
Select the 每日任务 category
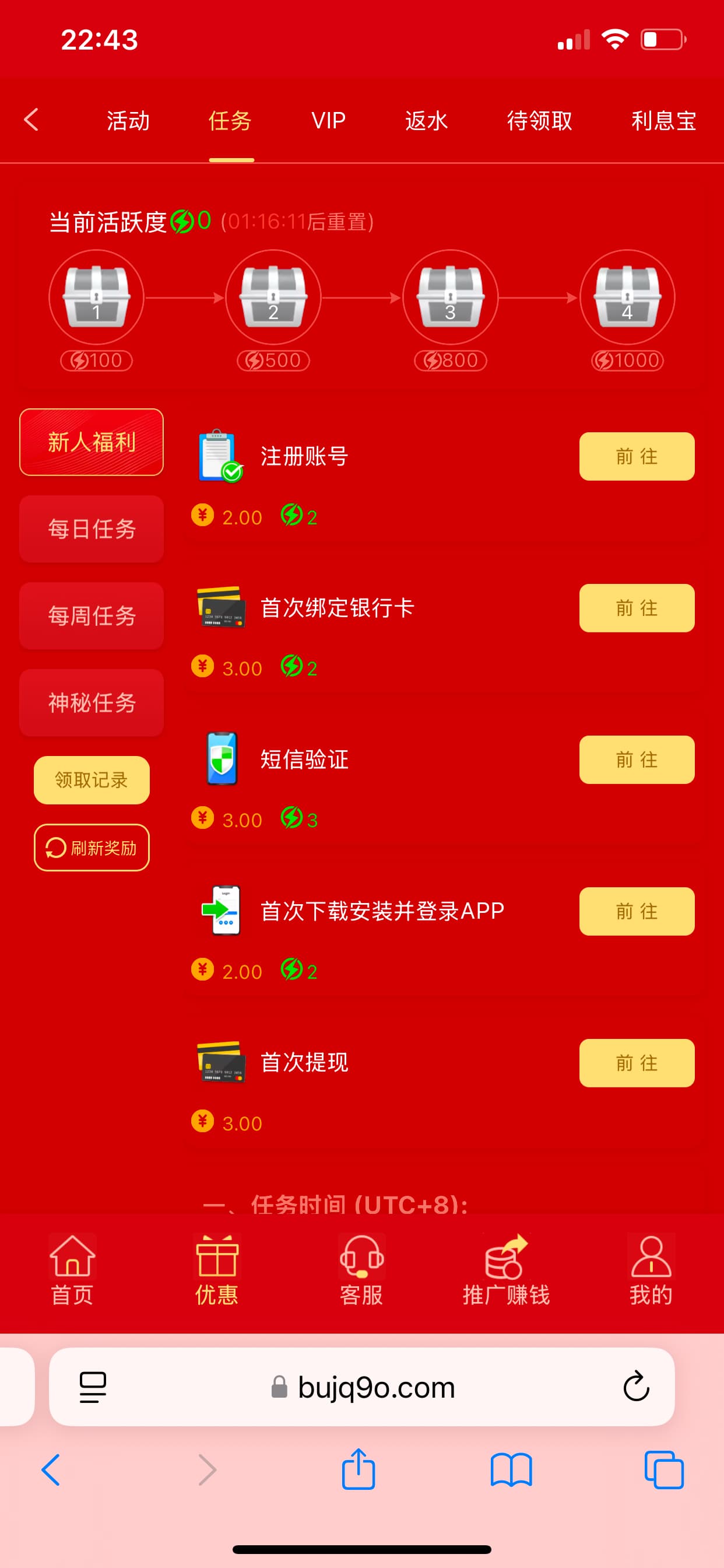pyautogui.click(x=92, y=528)
